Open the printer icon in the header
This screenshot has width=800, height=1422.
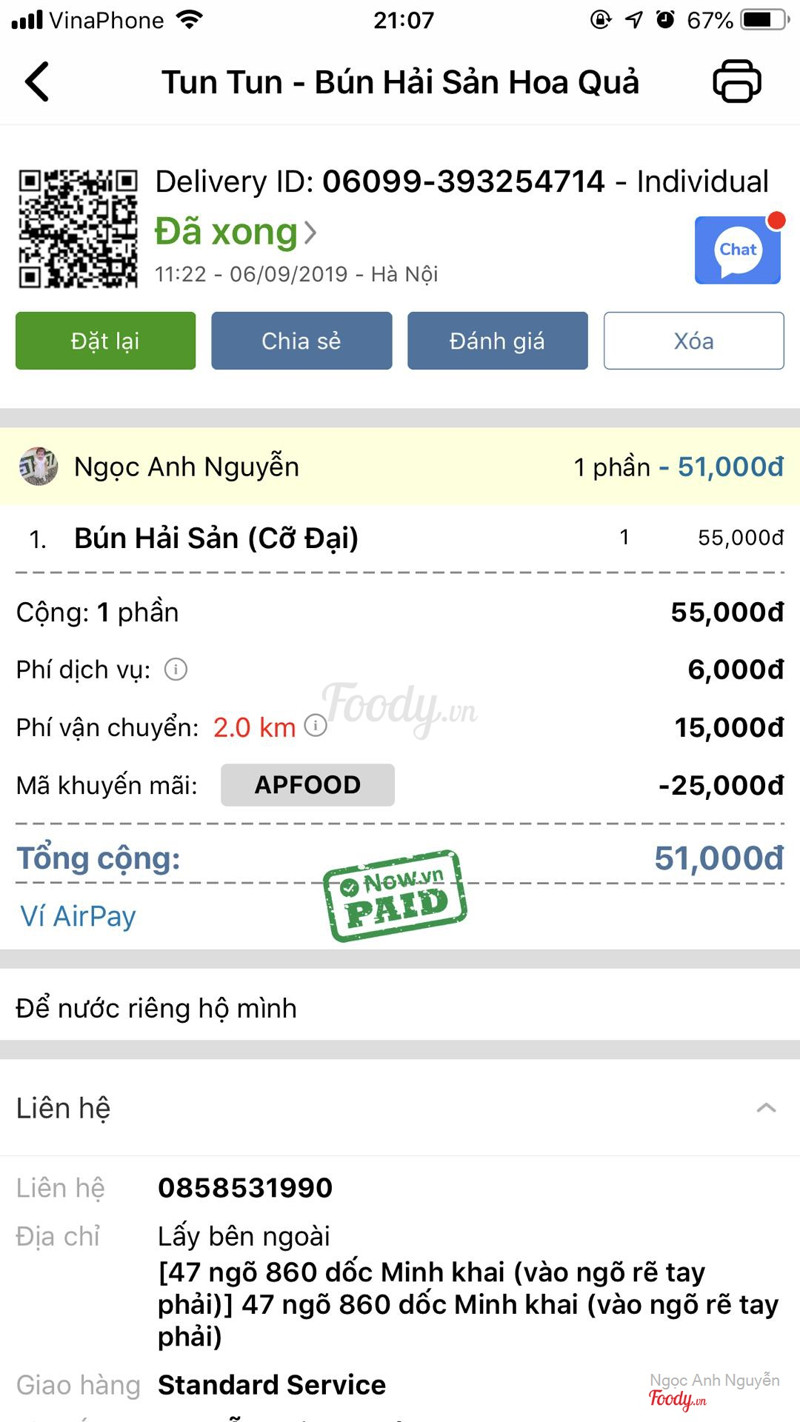point(737,82)
